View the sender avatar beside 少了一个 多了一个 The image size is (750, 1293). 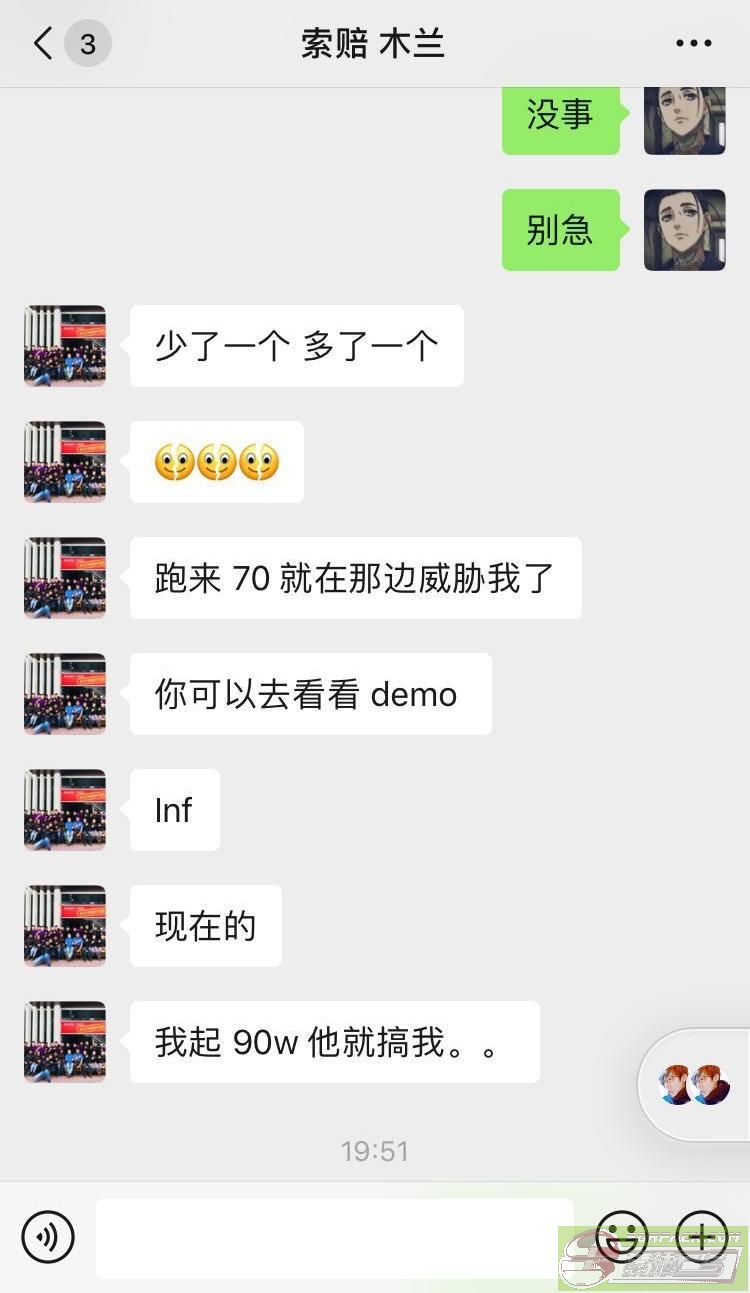65,346
